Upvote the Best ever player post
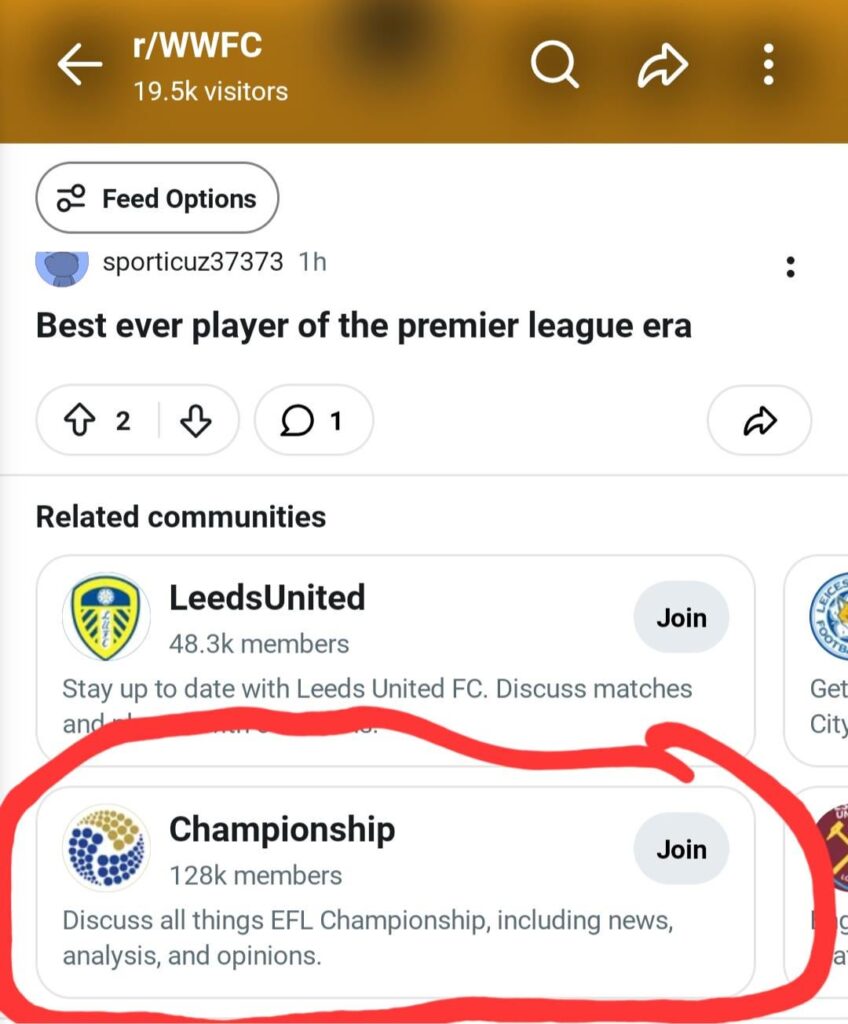Image resolution: width=848 pixels, height=1024 pixels. pos(81,422)
